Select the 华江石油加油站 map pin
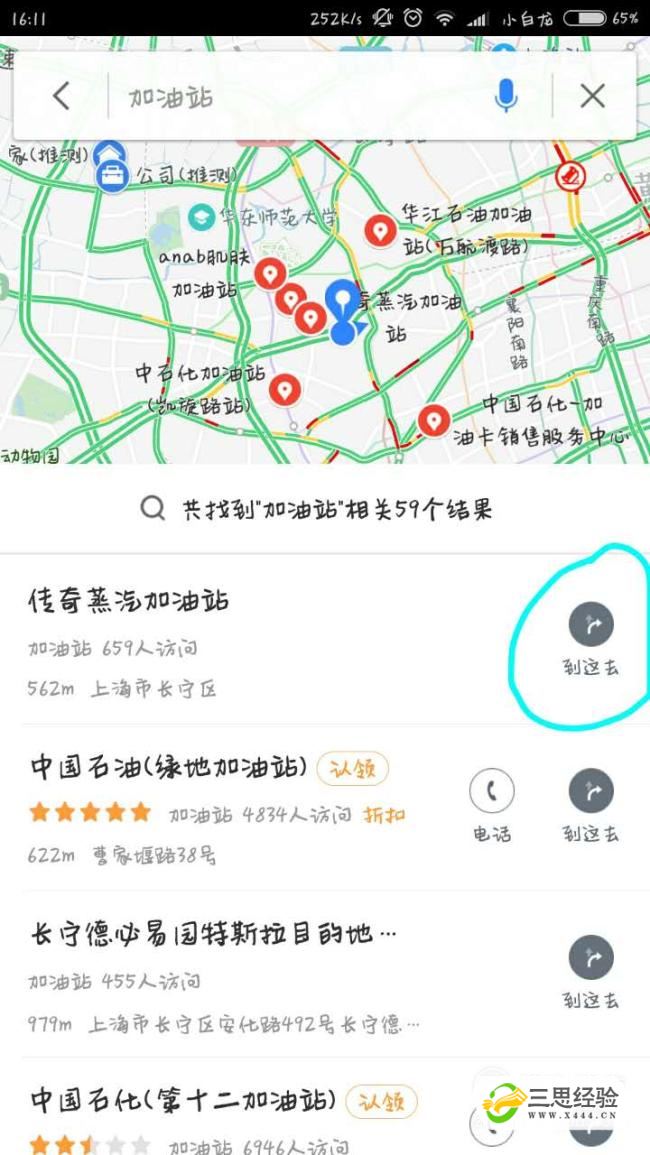The width and height of the screenshot is (650, 1155). click(379, 231)
